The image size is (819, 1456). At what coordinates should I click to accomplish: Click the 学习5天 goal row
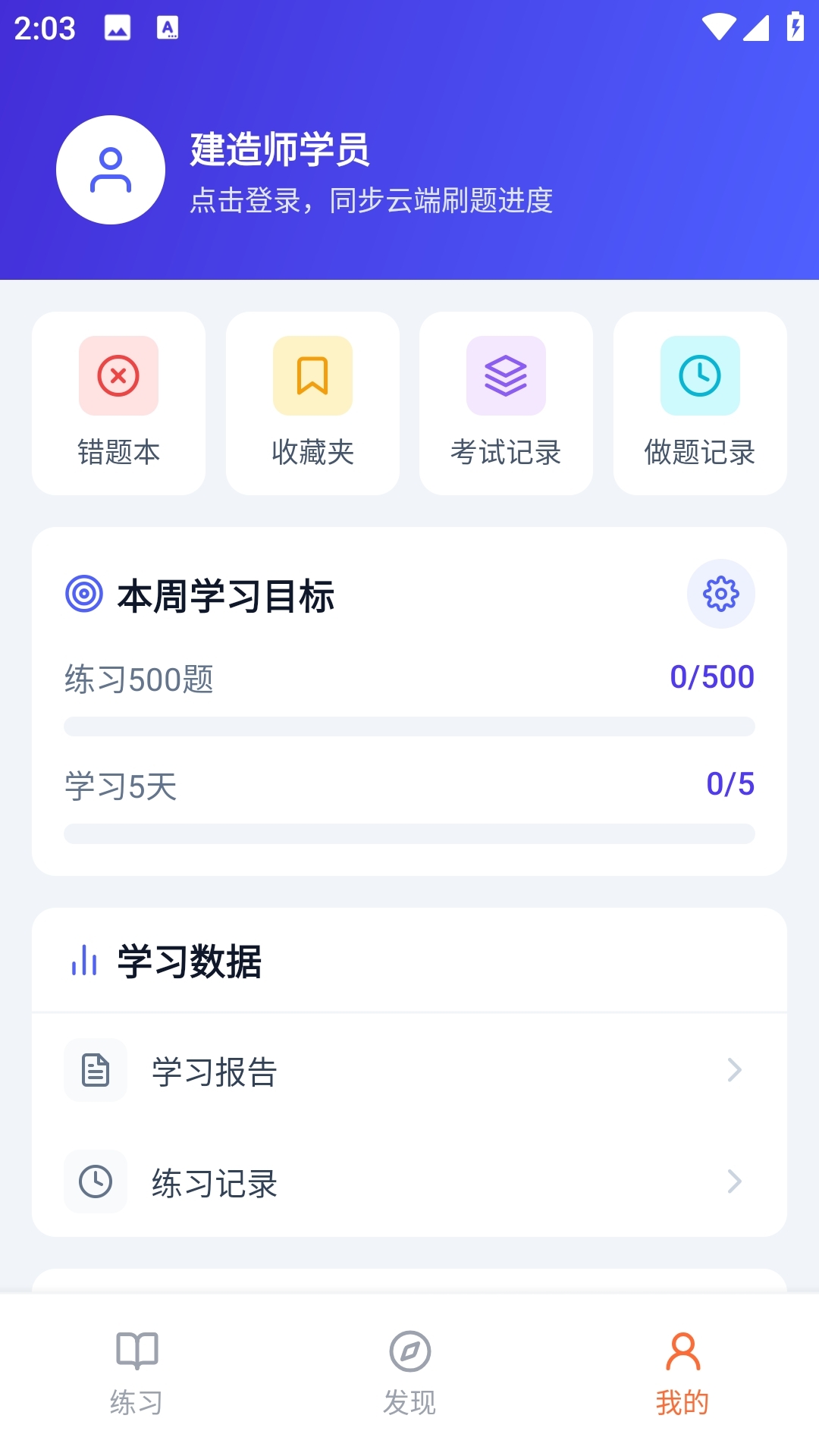121,786
